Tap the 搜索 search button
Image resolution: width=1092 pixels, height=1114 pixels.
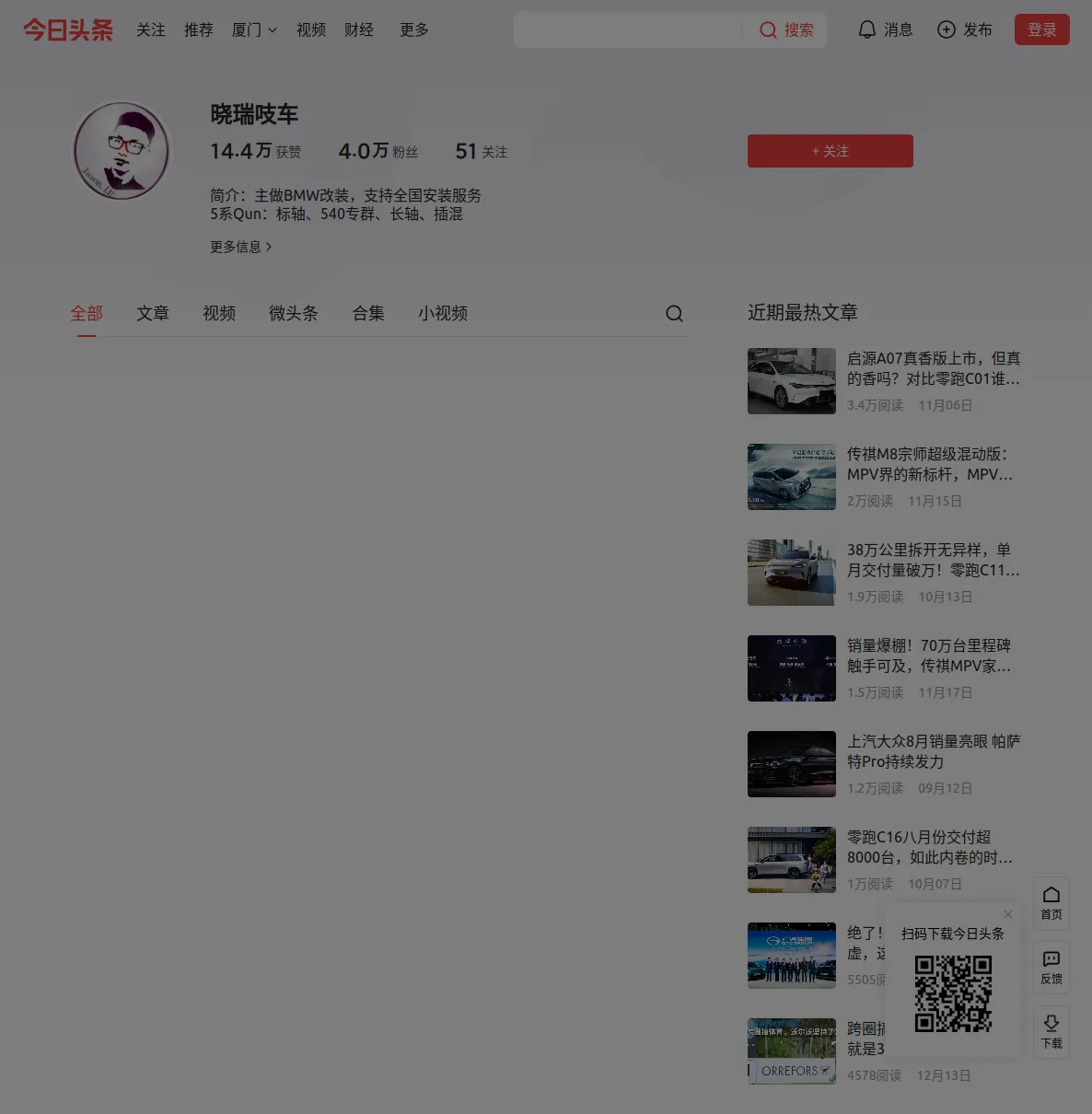(785, 29)
